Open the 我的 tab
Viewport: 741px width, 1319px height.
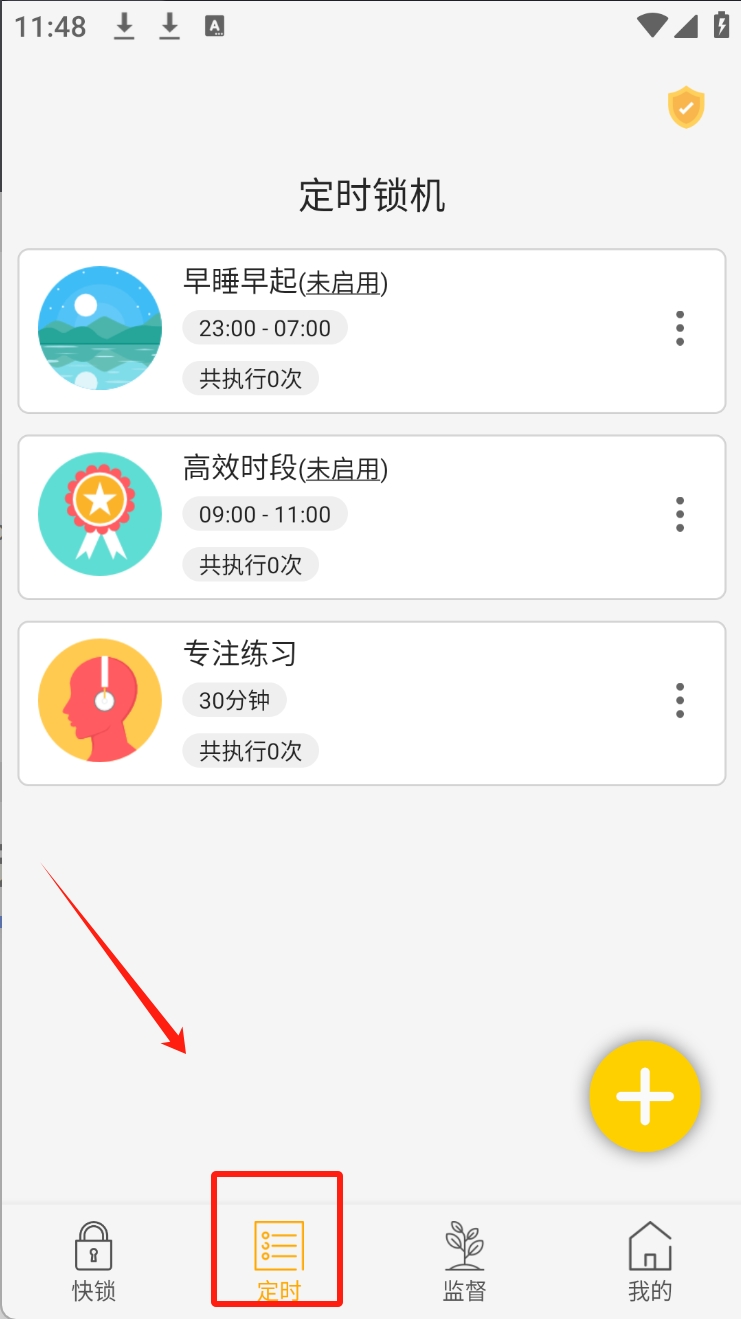point(649,1261)
